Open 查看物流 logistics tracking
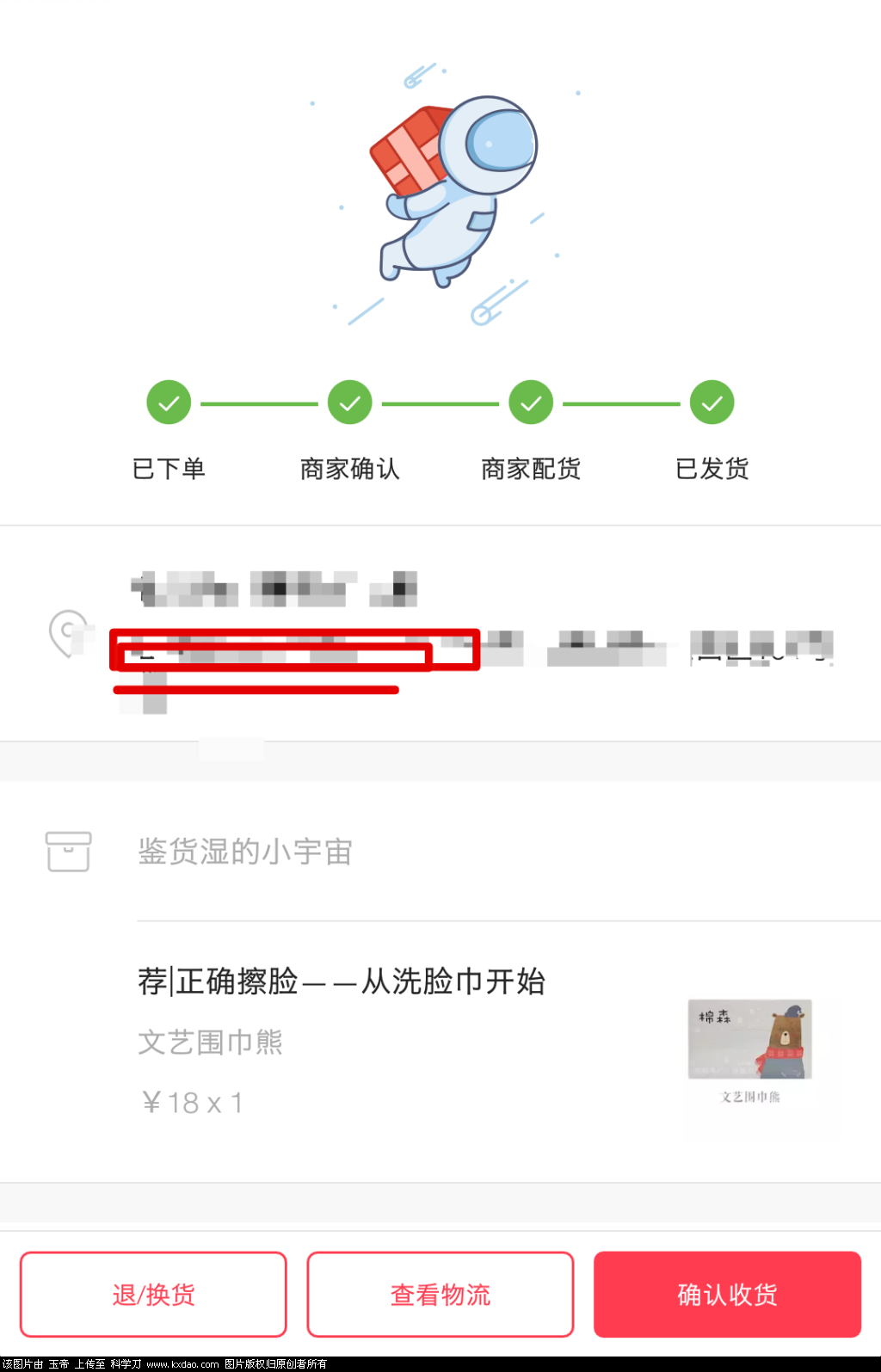 [440, 1294]
